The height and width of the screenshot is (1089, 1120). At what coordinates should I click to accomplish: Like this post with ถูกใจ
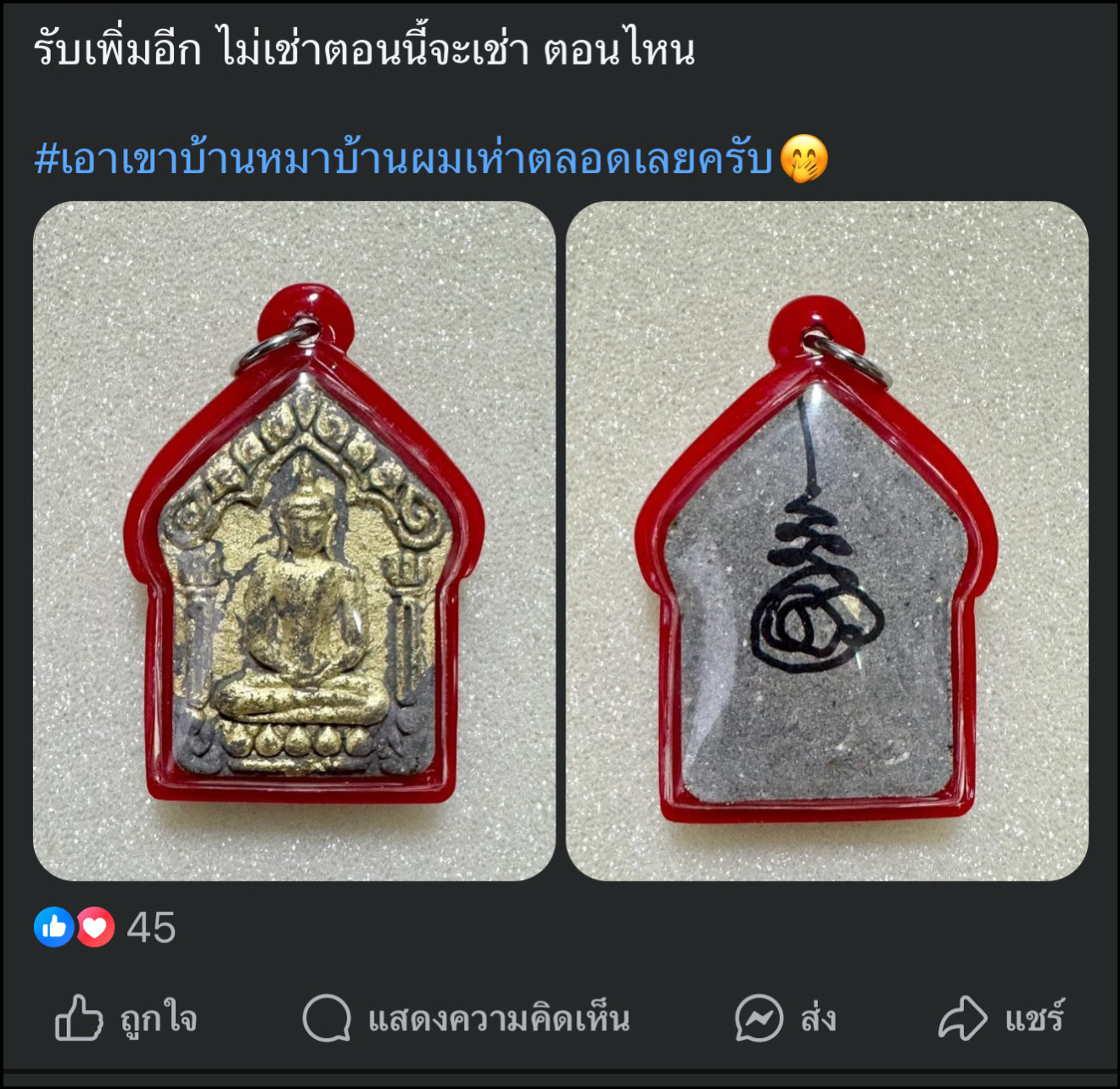coord(126,1019)
